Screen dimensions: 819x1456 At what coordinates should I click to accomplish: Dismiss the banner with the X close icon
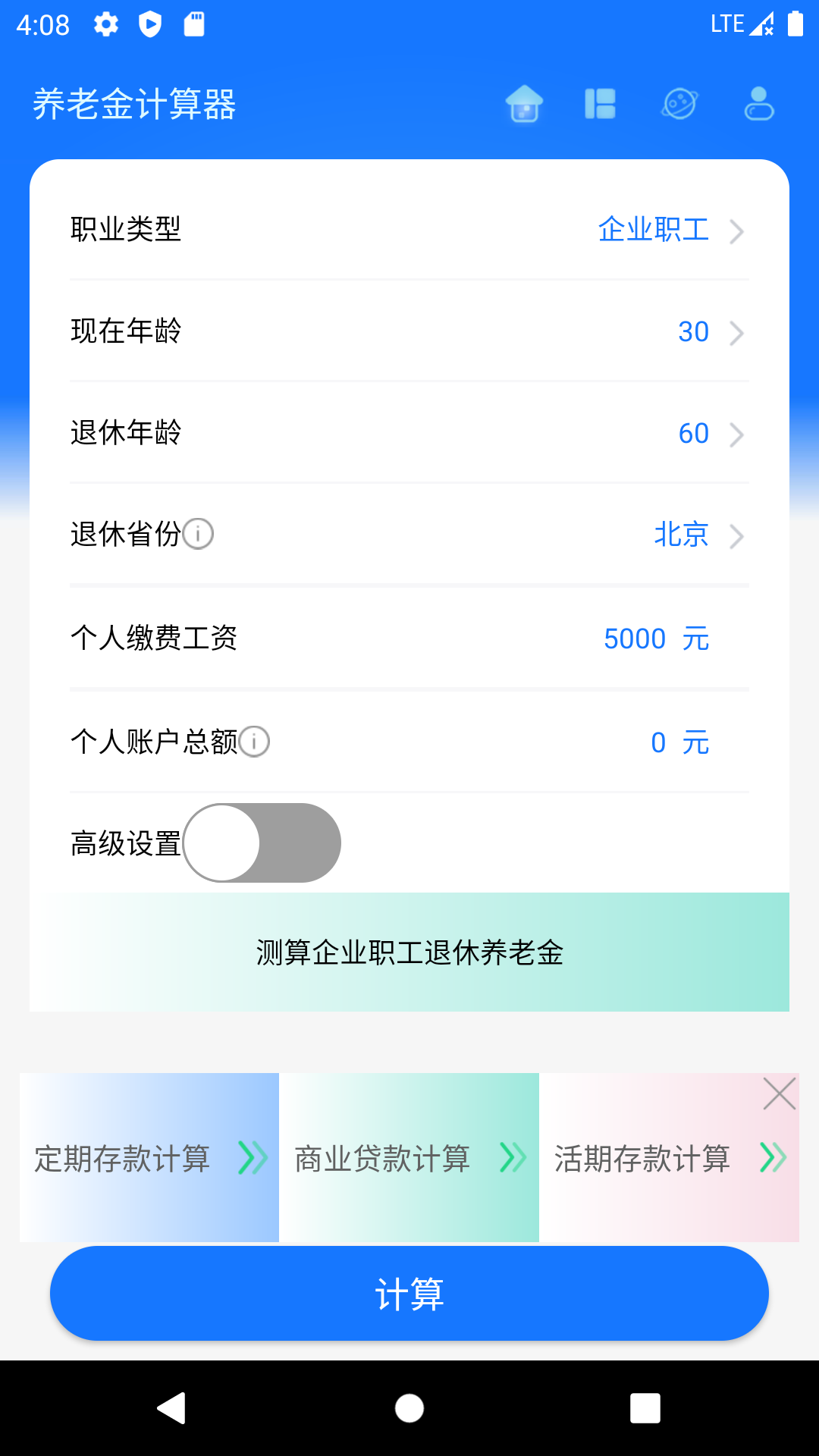pos(780,1094)
